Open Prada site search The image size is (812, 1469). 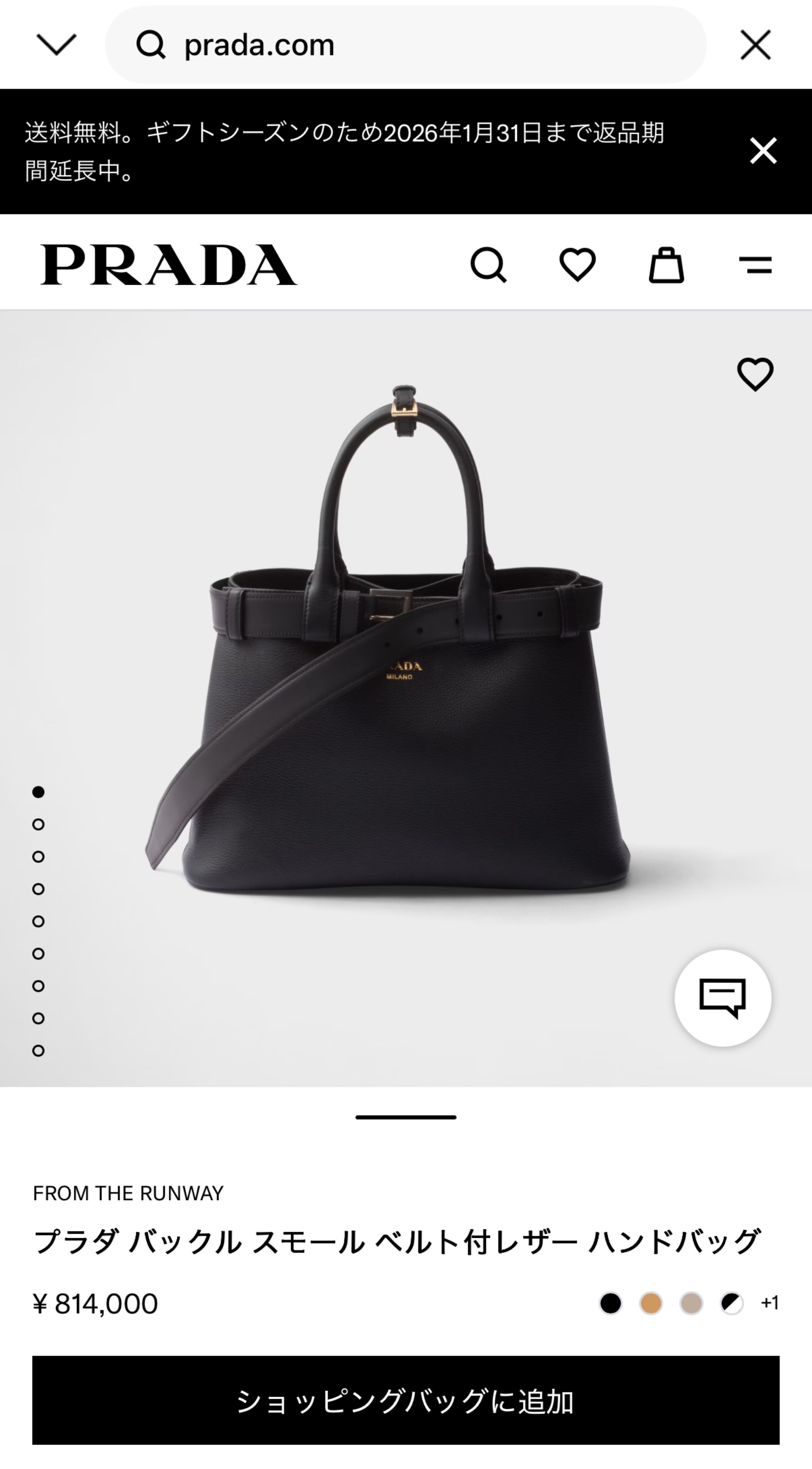[488, 264]
